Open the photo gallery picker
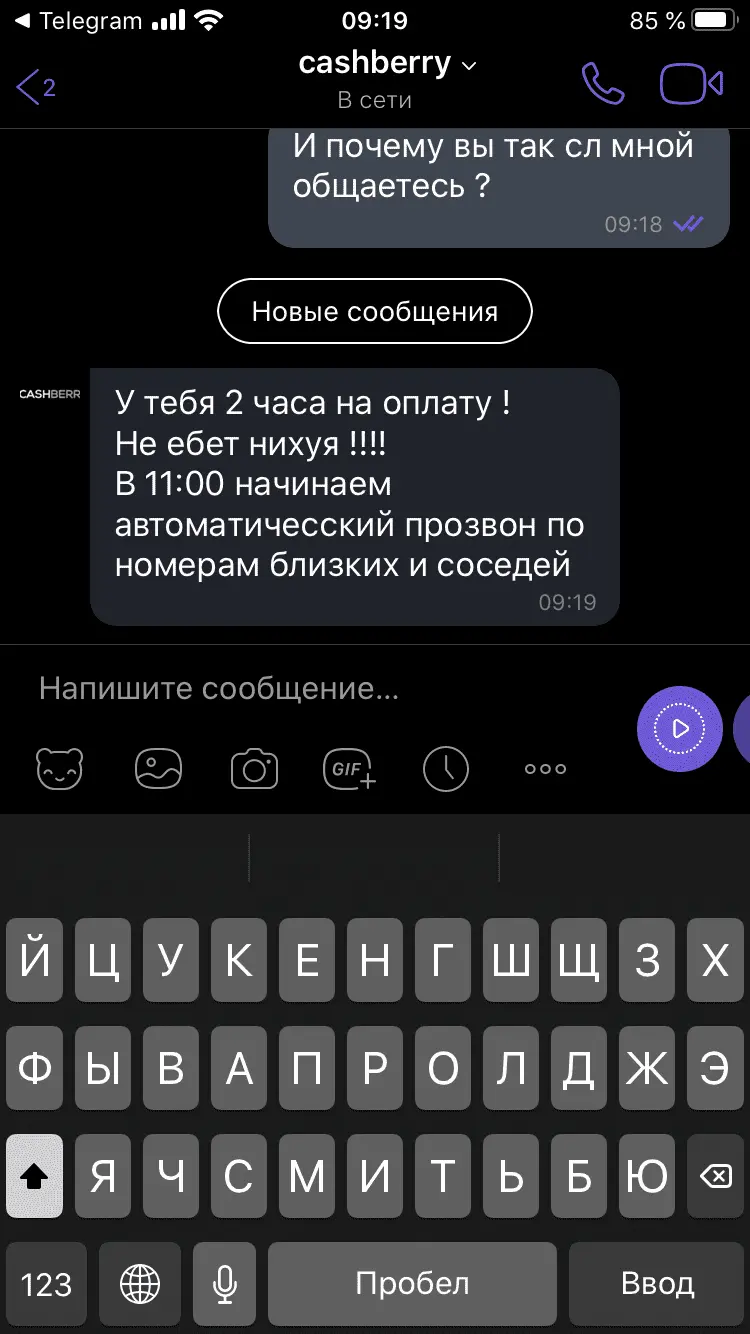The width and height of the screenshot is (750, 1334). pyautogui.click(x=158, y=769)
